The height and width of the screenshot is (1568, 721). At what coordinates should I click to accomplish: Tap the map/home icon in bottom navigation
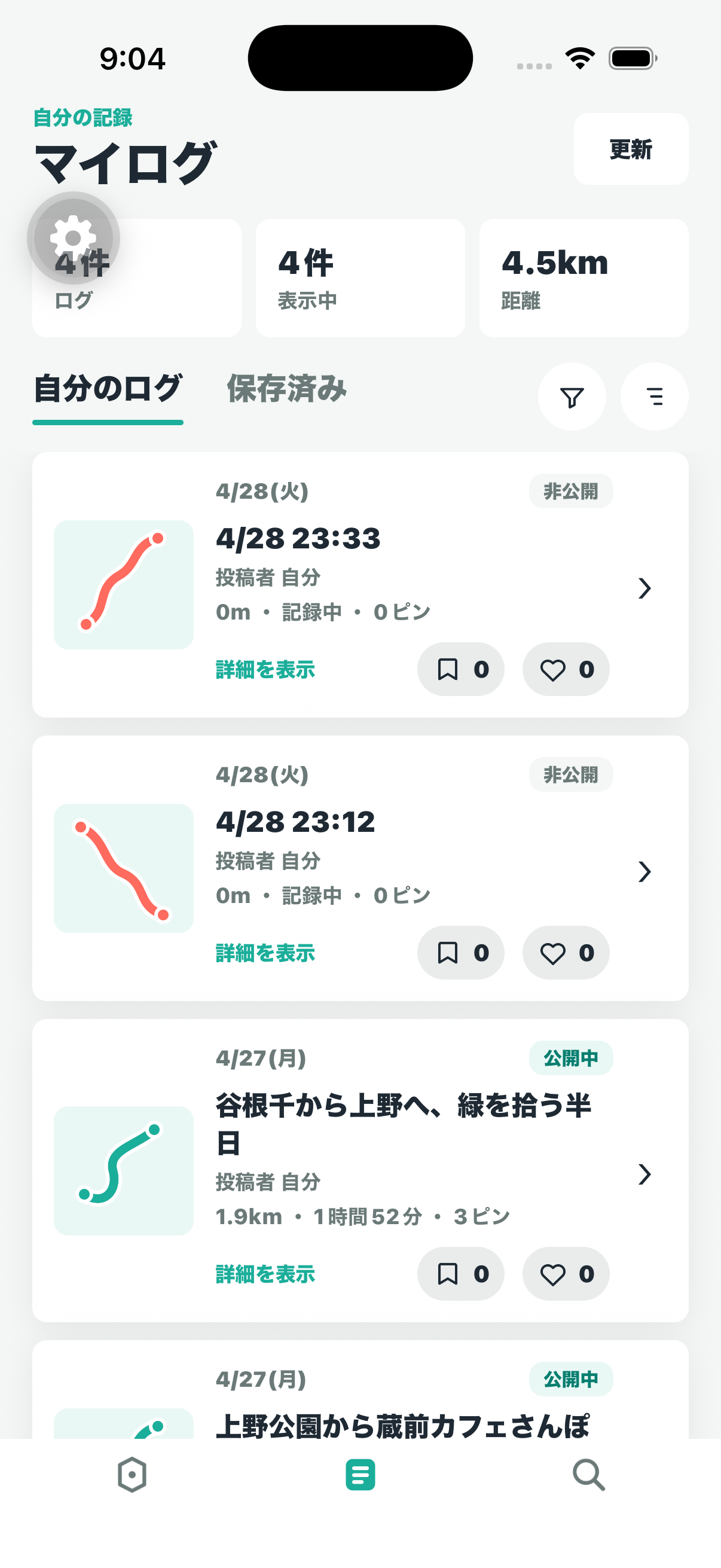(x=133, y=1475)
